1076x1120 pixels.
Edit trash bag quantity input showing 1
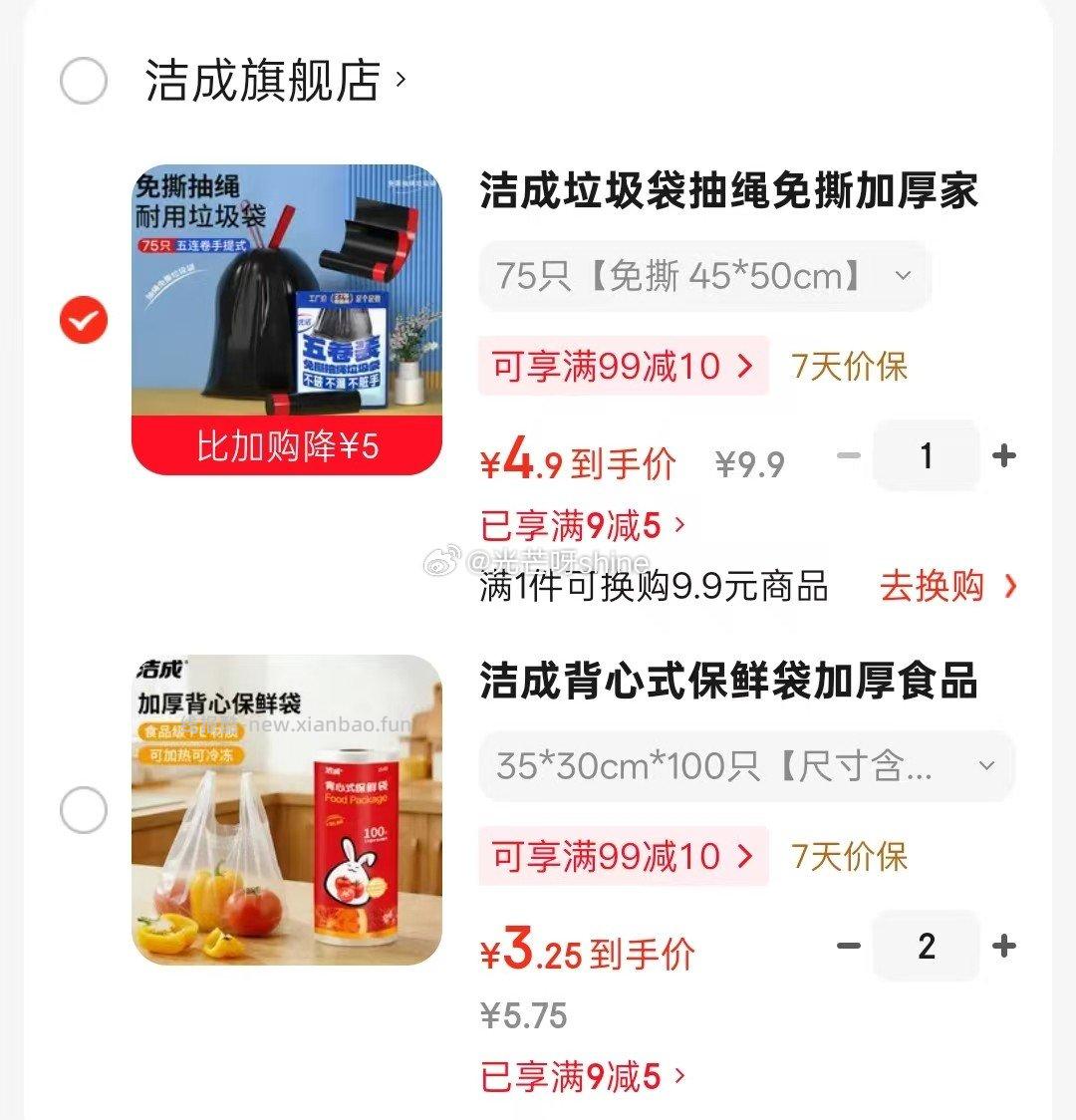(927, 455)
